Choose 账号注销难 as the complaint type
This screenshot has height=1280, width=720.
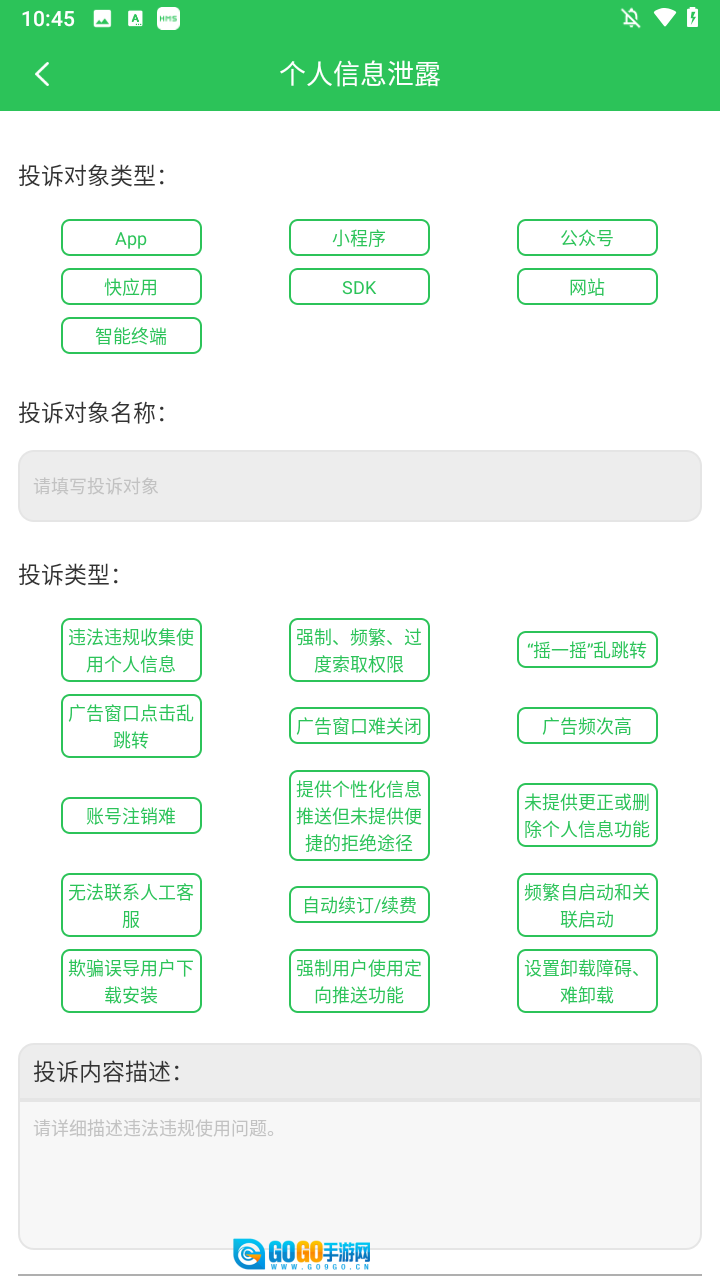tap(131, 816)
